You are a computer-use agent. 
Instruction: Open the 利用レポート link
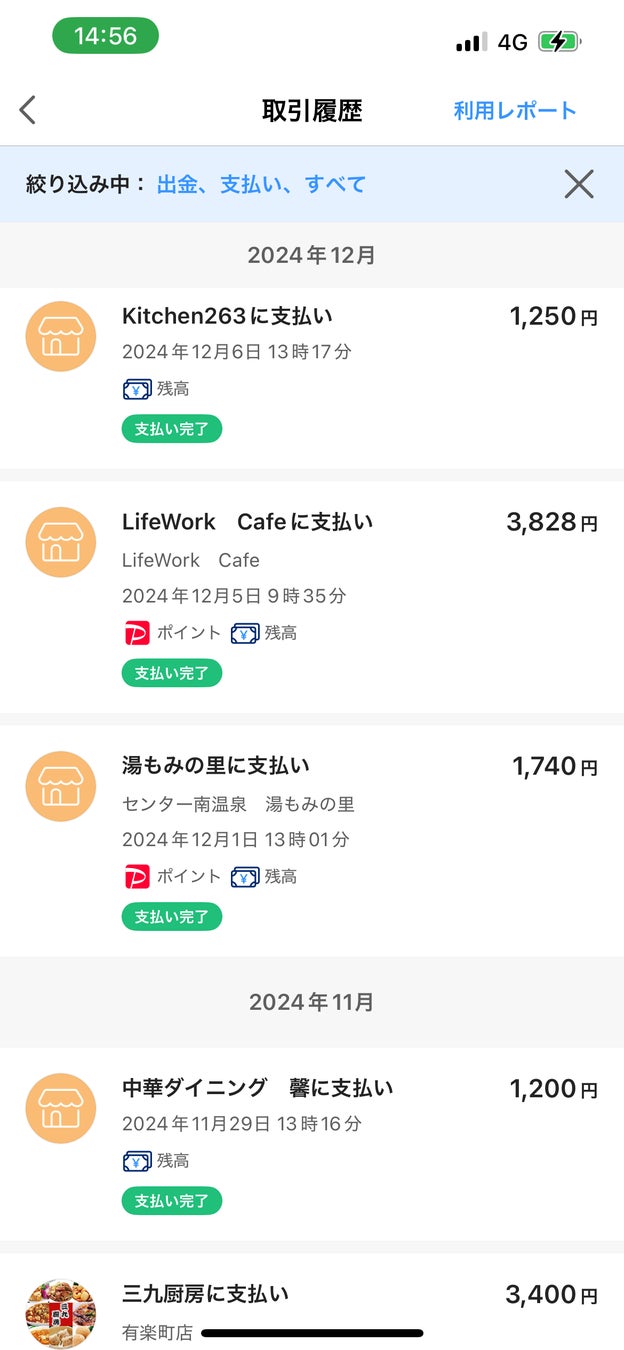click(515, 110)
